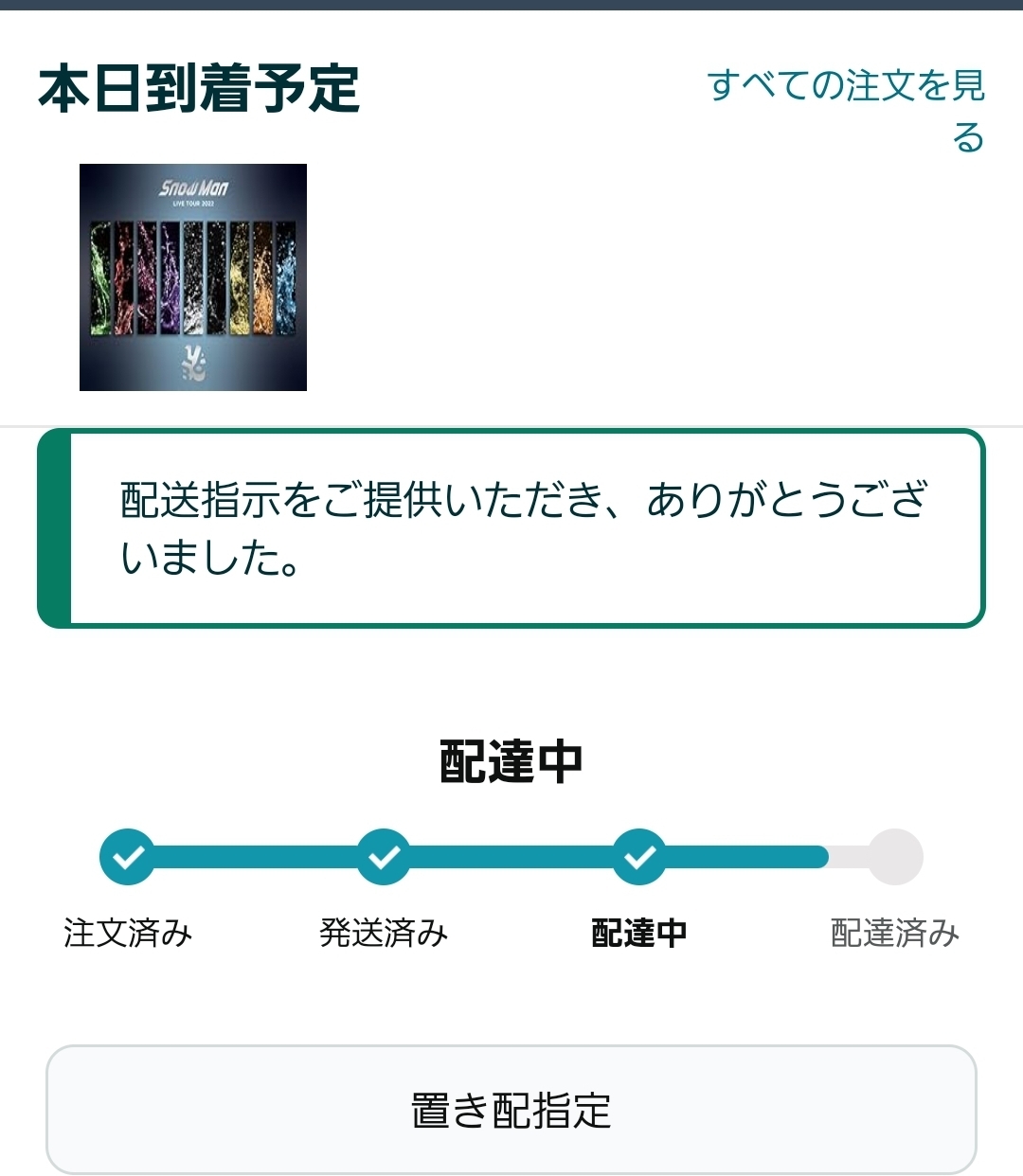Tap the 置き配指定 button

coord(511,1109)
